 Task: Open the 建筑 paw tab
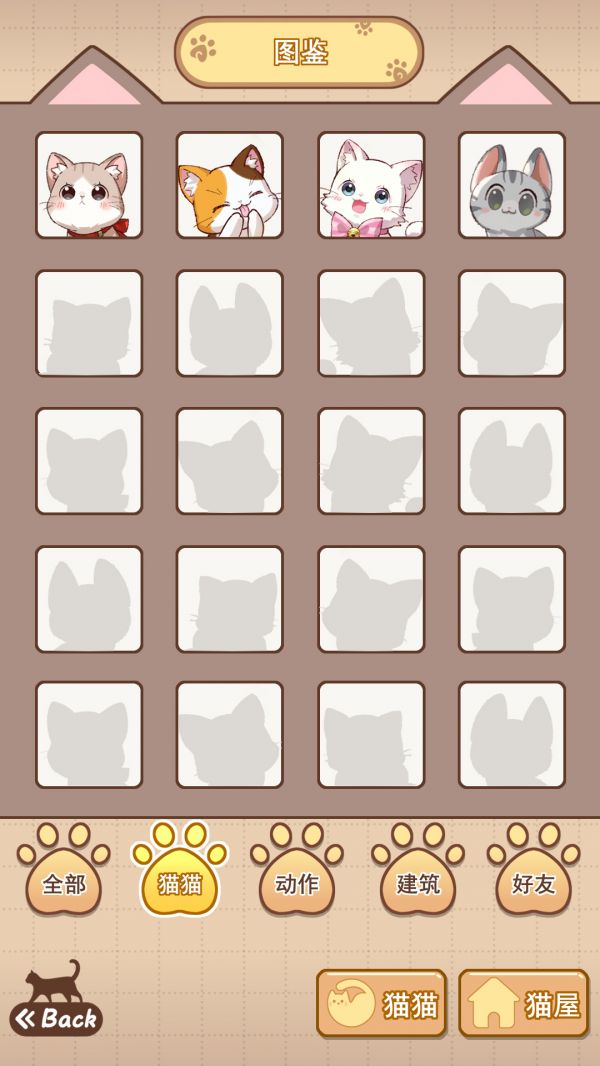pos(418,882)
